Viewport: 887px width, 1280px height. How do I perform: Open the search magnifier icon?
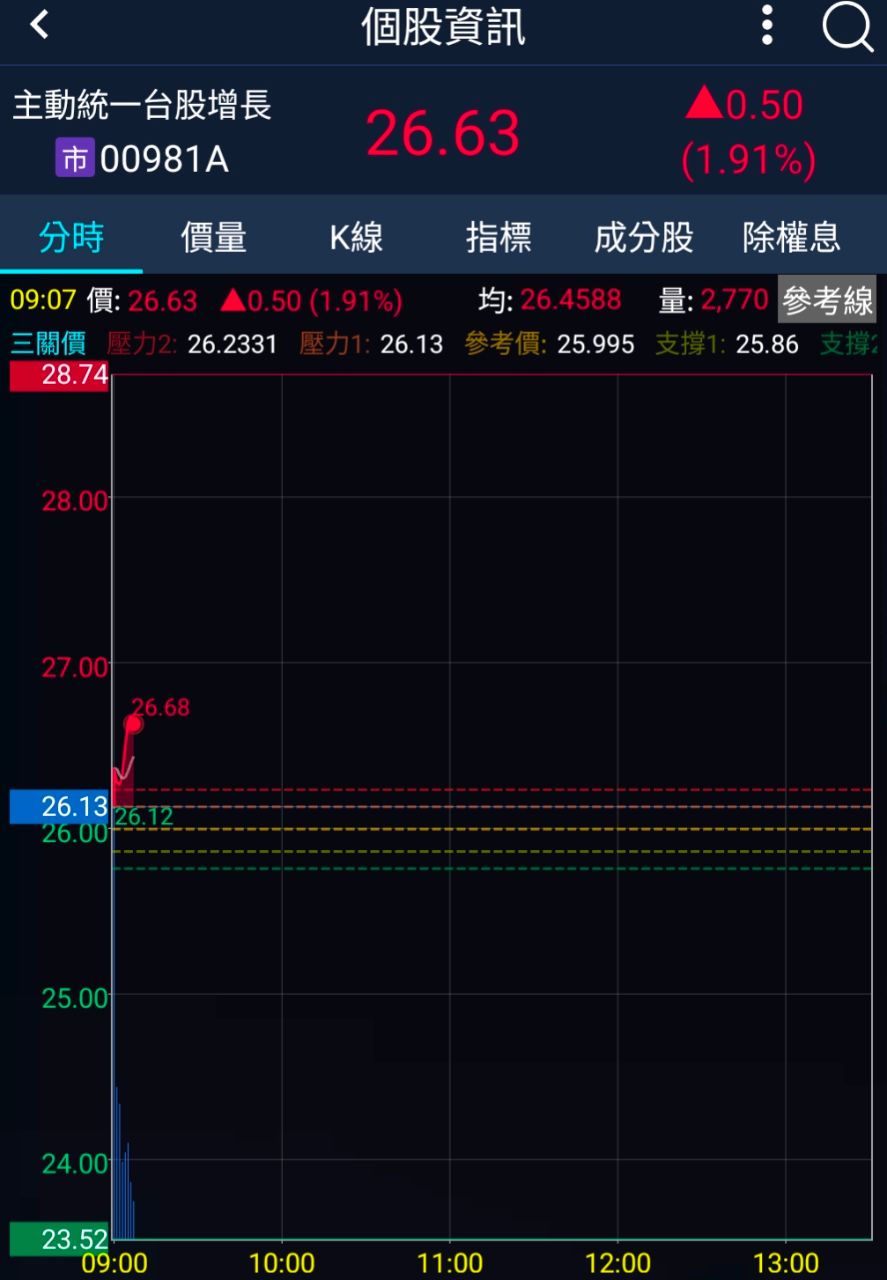tap(847, 27)
